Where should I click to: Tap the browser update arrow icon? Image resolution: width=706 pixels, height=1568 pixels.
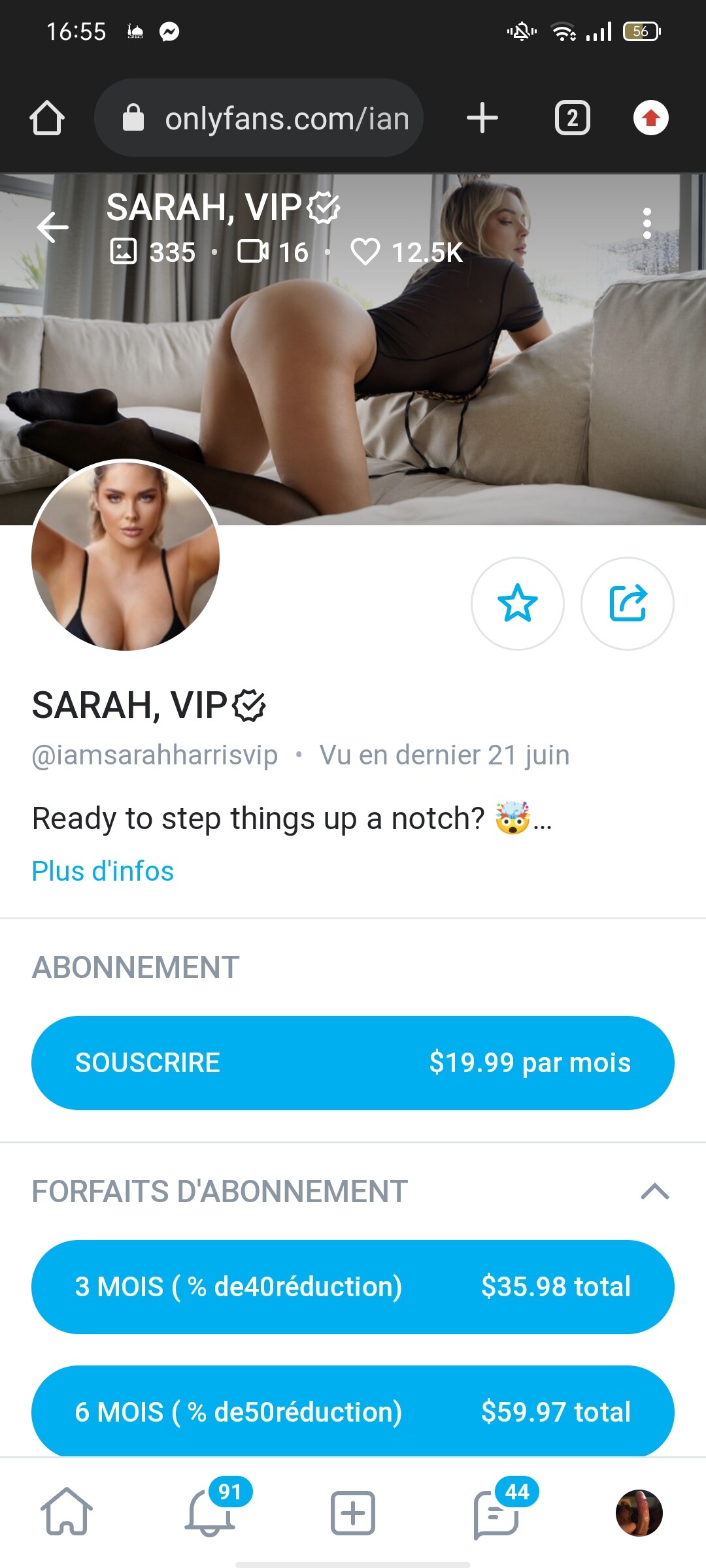[x=650, y=118]
